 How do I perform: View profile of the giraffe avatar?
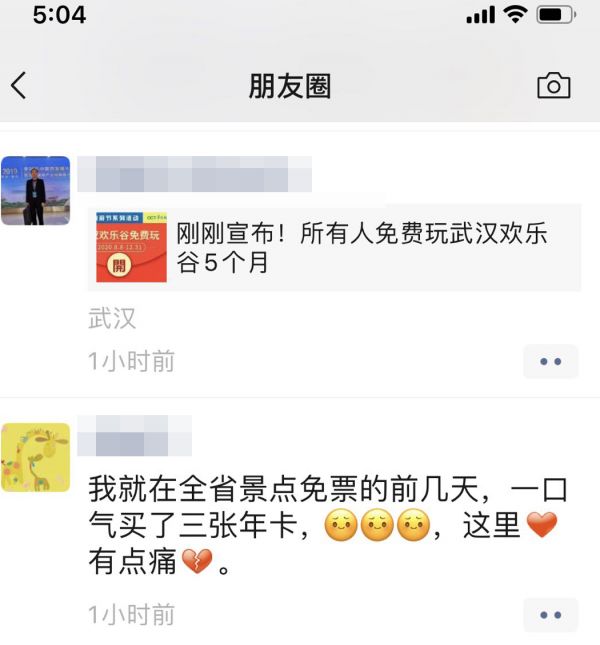(x=35, y=457)
